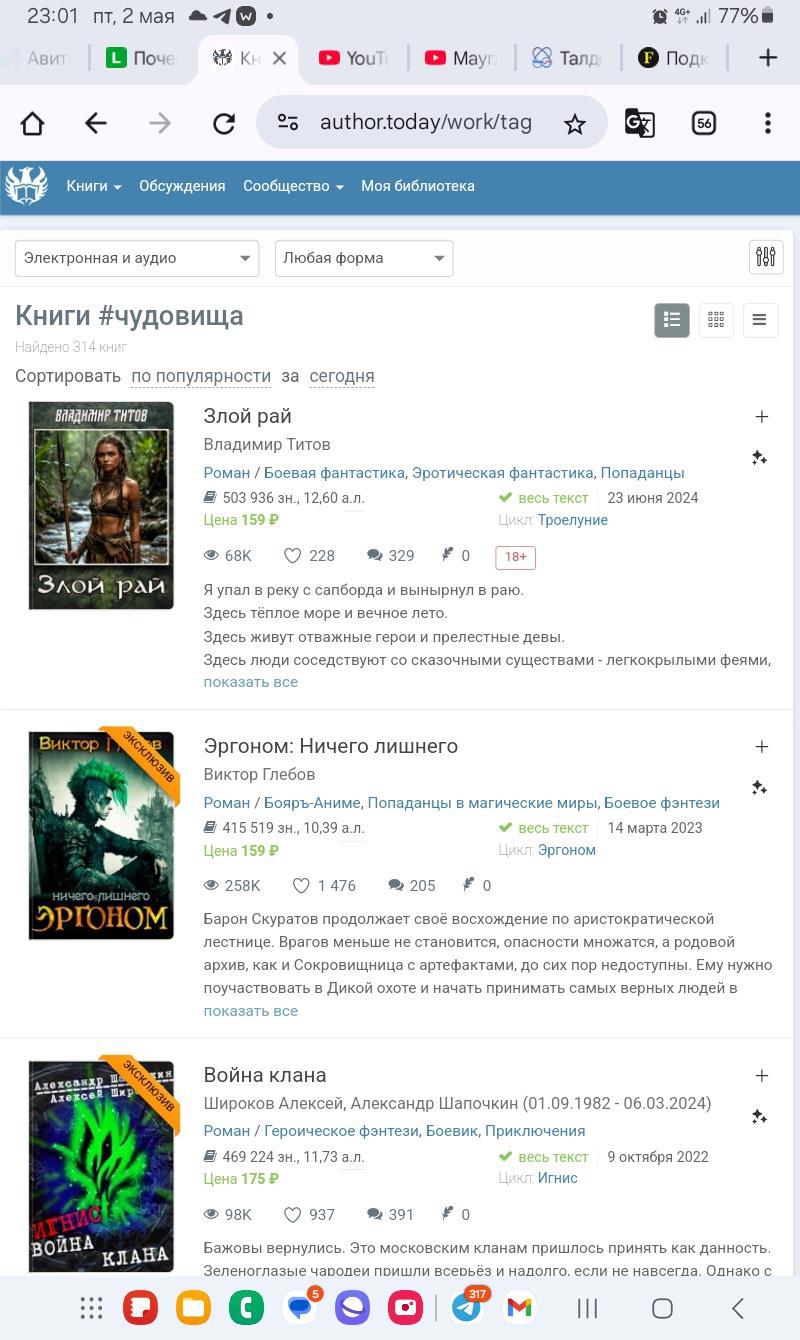
Task: Tap the Война клана book cover
Action: [x=101, y=1166]
